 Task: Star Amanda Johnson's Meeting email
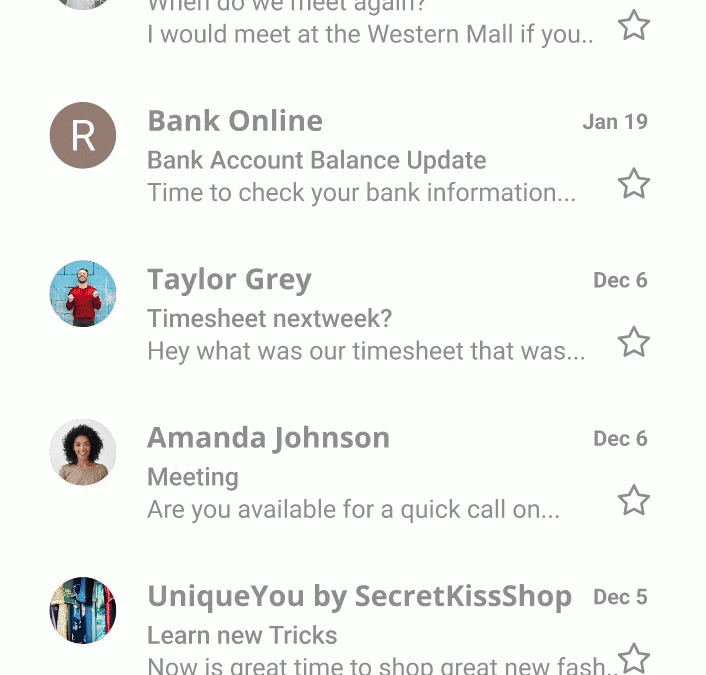point(633,500)
